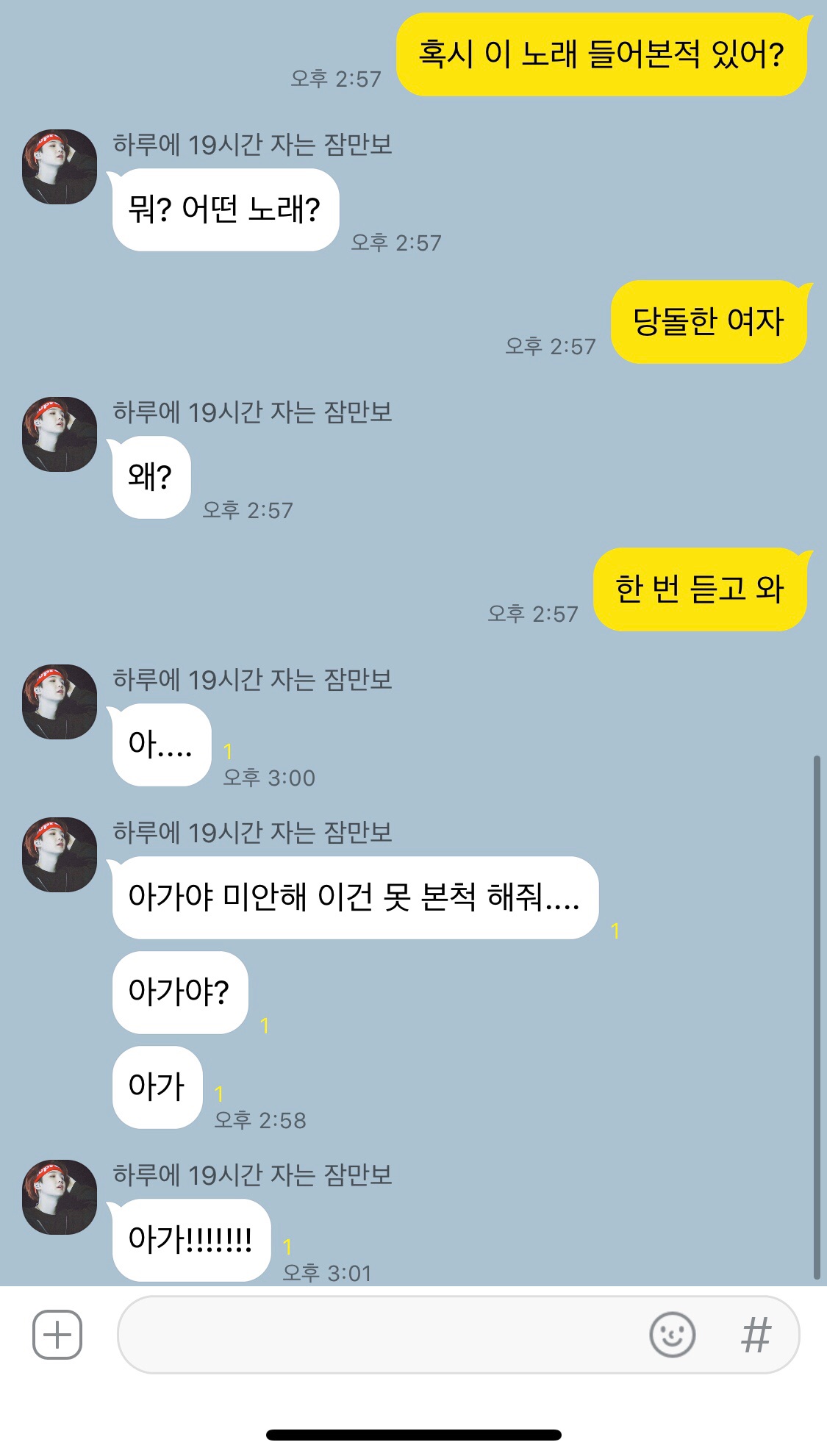Open the emoticon picker
Screen dimensions: 827x1456
672,1334
